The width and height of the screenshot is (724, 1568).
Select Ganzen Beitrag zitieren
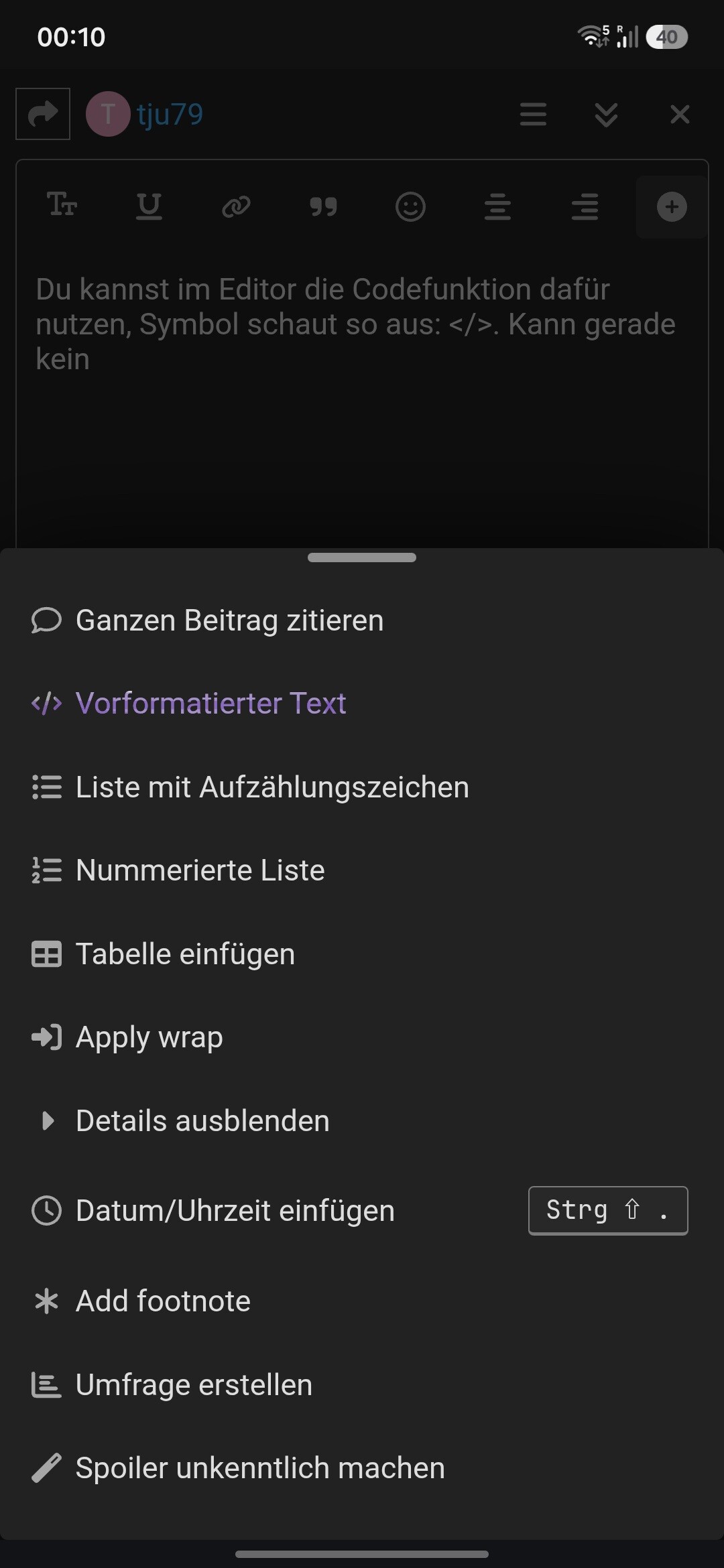362,620
